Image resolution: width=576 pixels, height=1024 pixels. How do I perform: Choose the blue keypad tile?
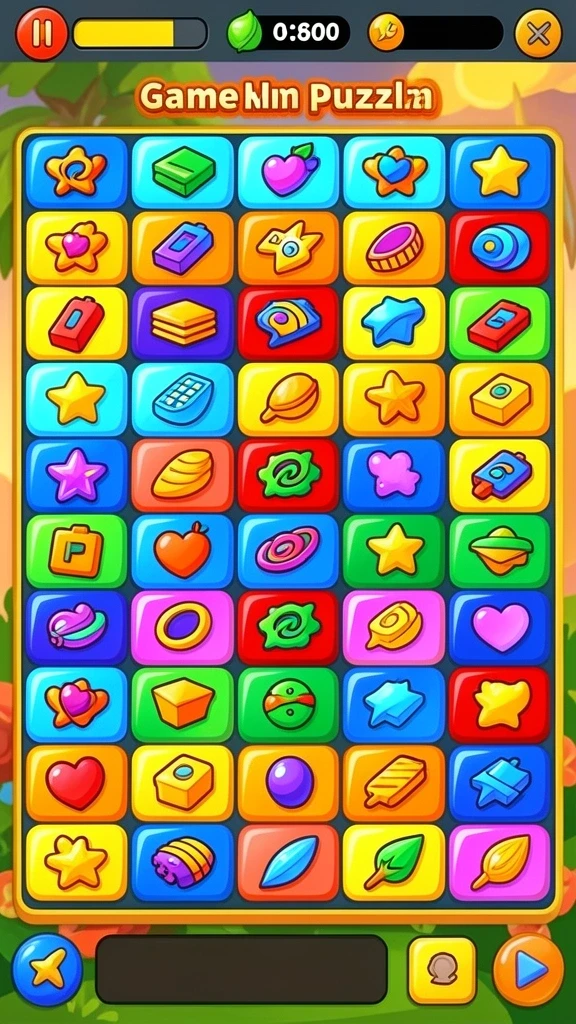(183, 399)
